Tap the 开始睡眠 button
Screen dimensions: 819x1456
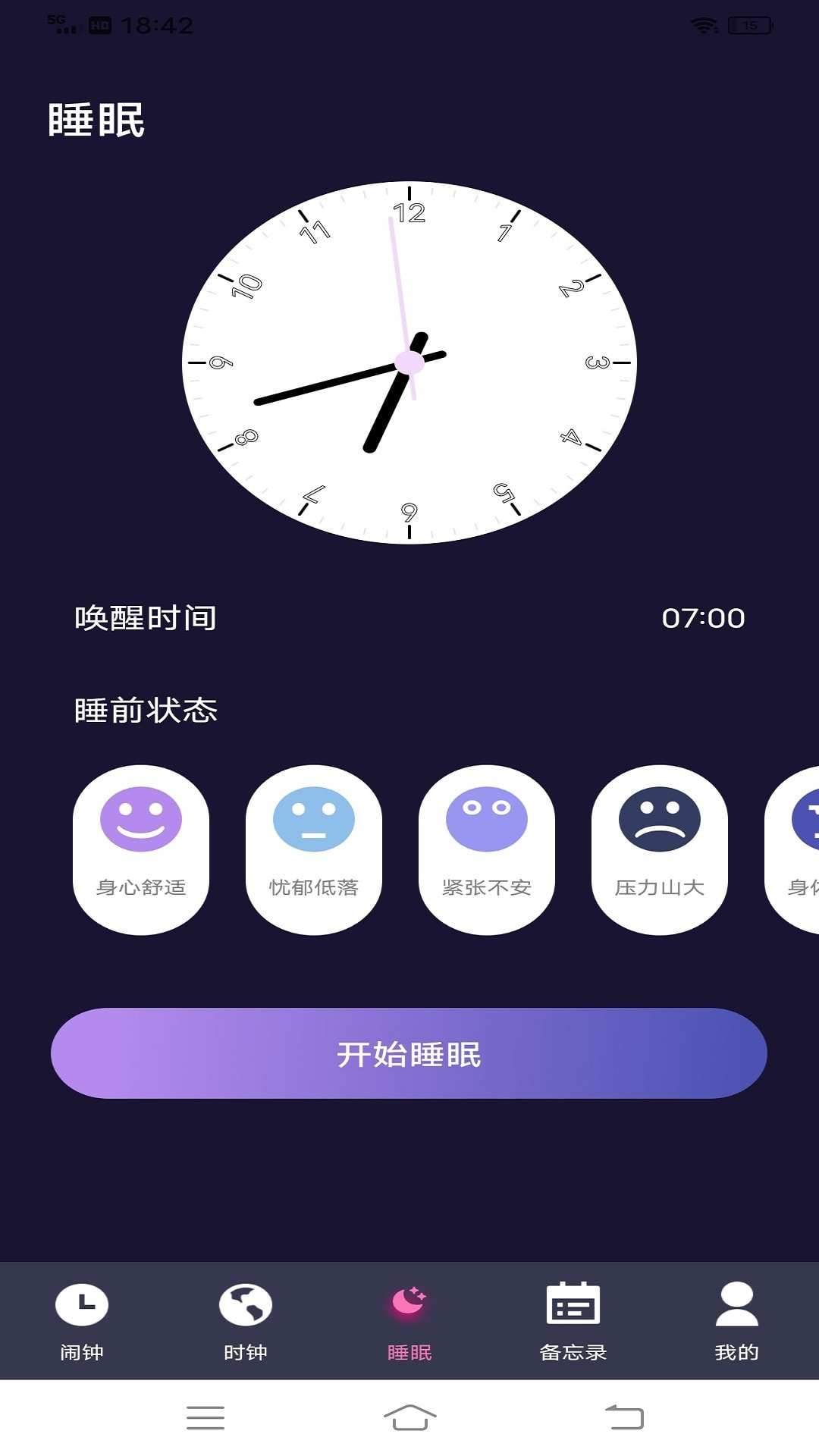click(x=409, y=1053)
